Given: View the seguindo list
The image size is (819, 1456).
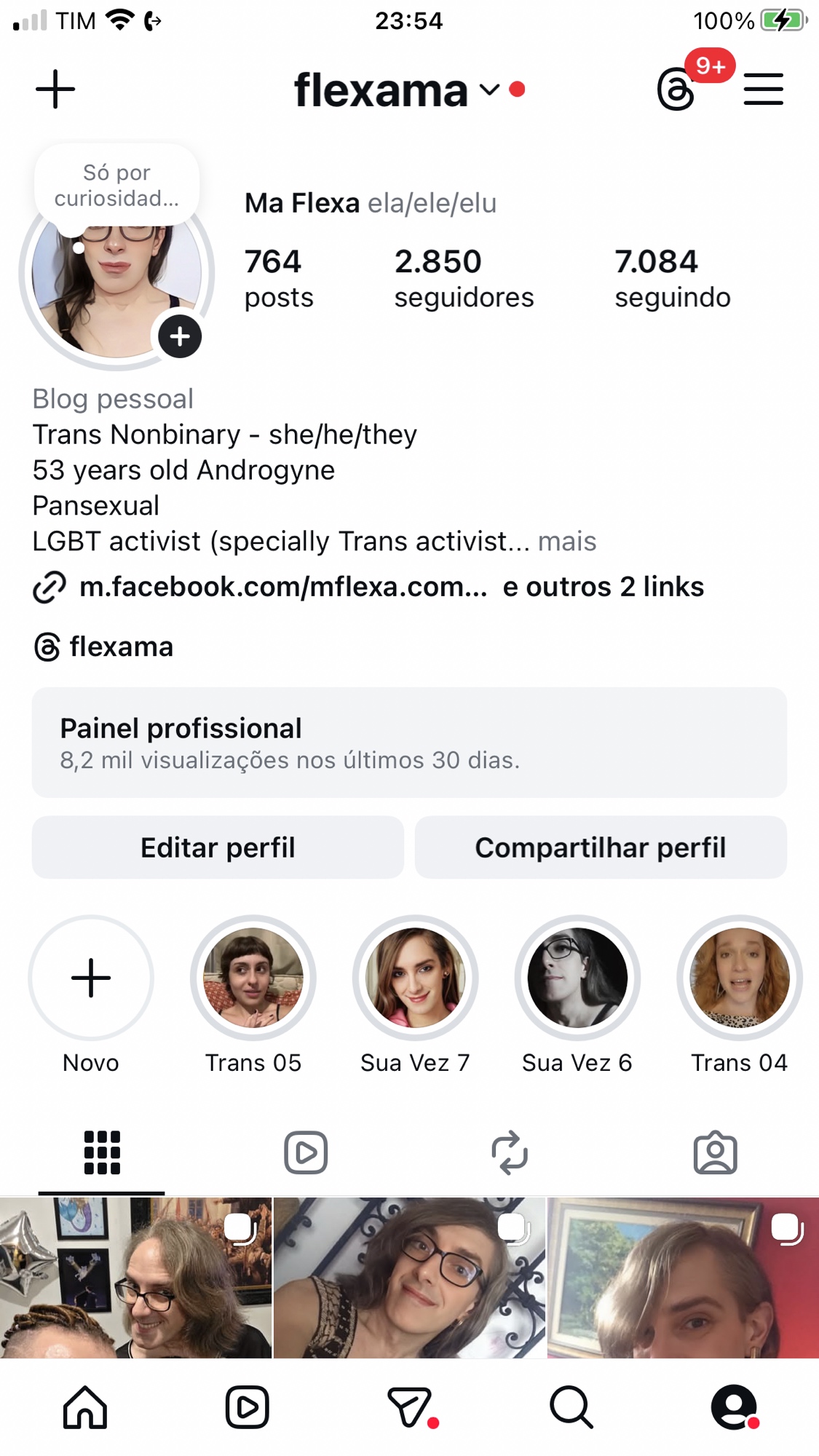Looking at the screenshot, I should pos(672,279).
